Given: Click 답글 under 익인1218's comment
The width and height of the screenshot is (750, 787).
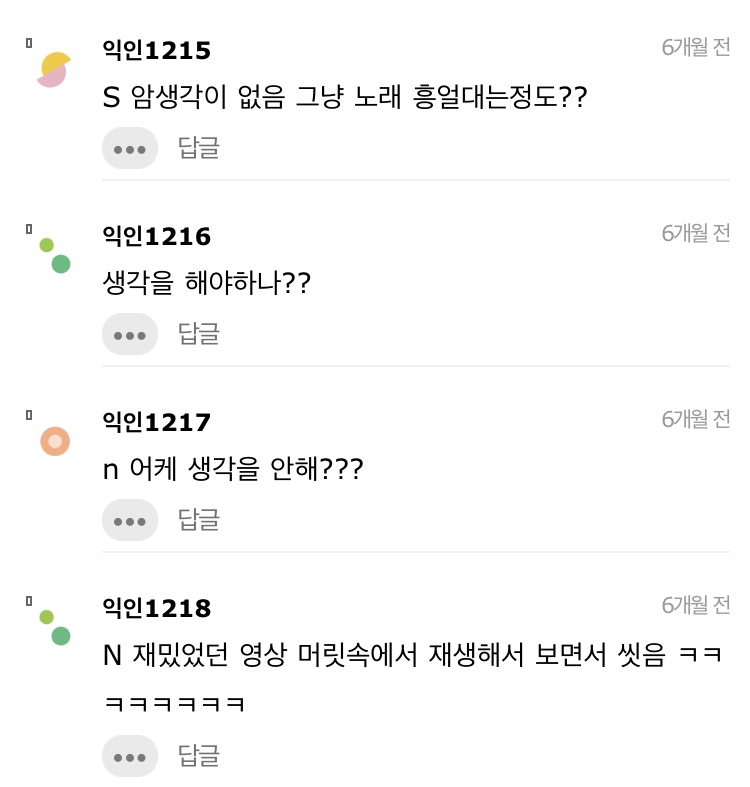Looking at the screenshot, I should pos(197,756).
